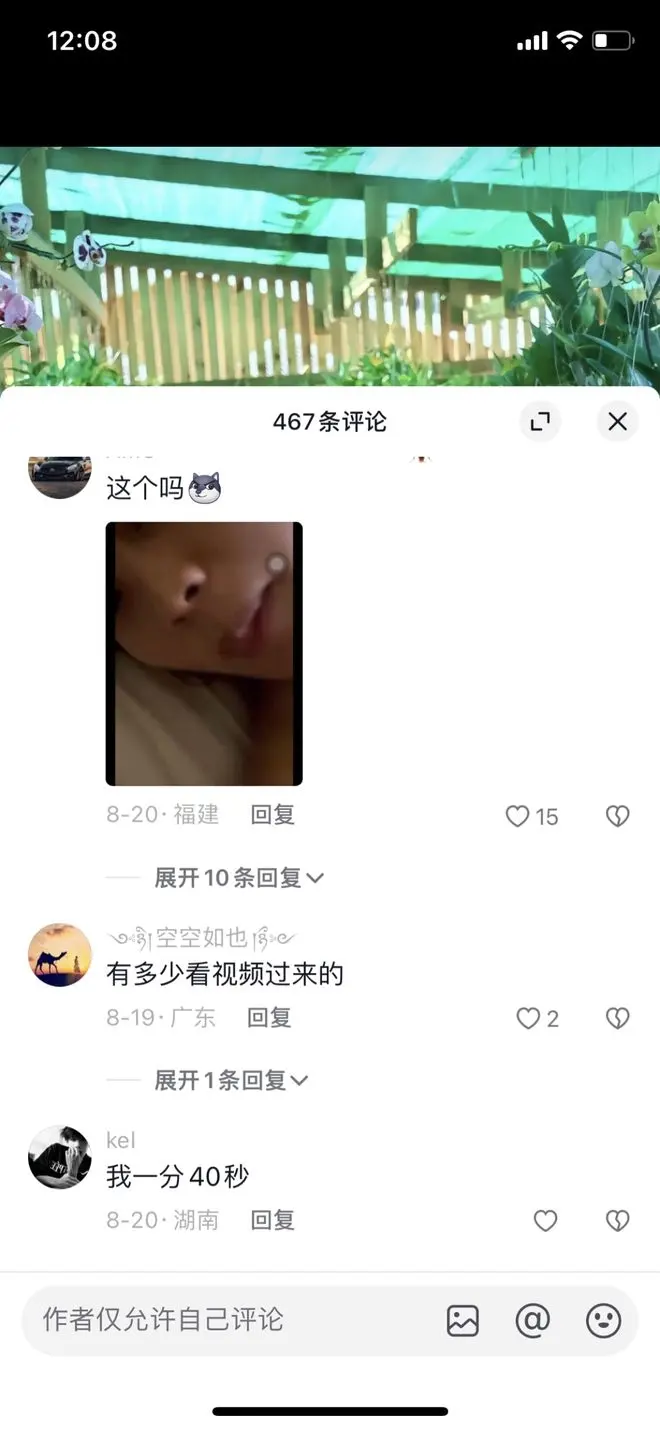Screen dimensions: 660x1430
Task: Attach an image to comment
Action: point(463,1321)
